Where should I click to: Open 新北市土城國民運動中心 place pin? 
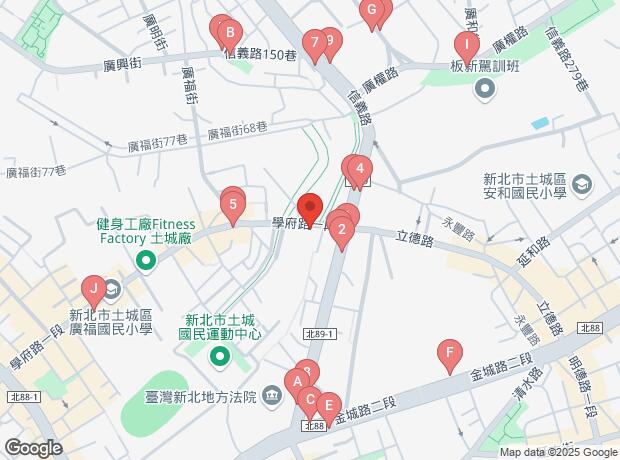219,355
